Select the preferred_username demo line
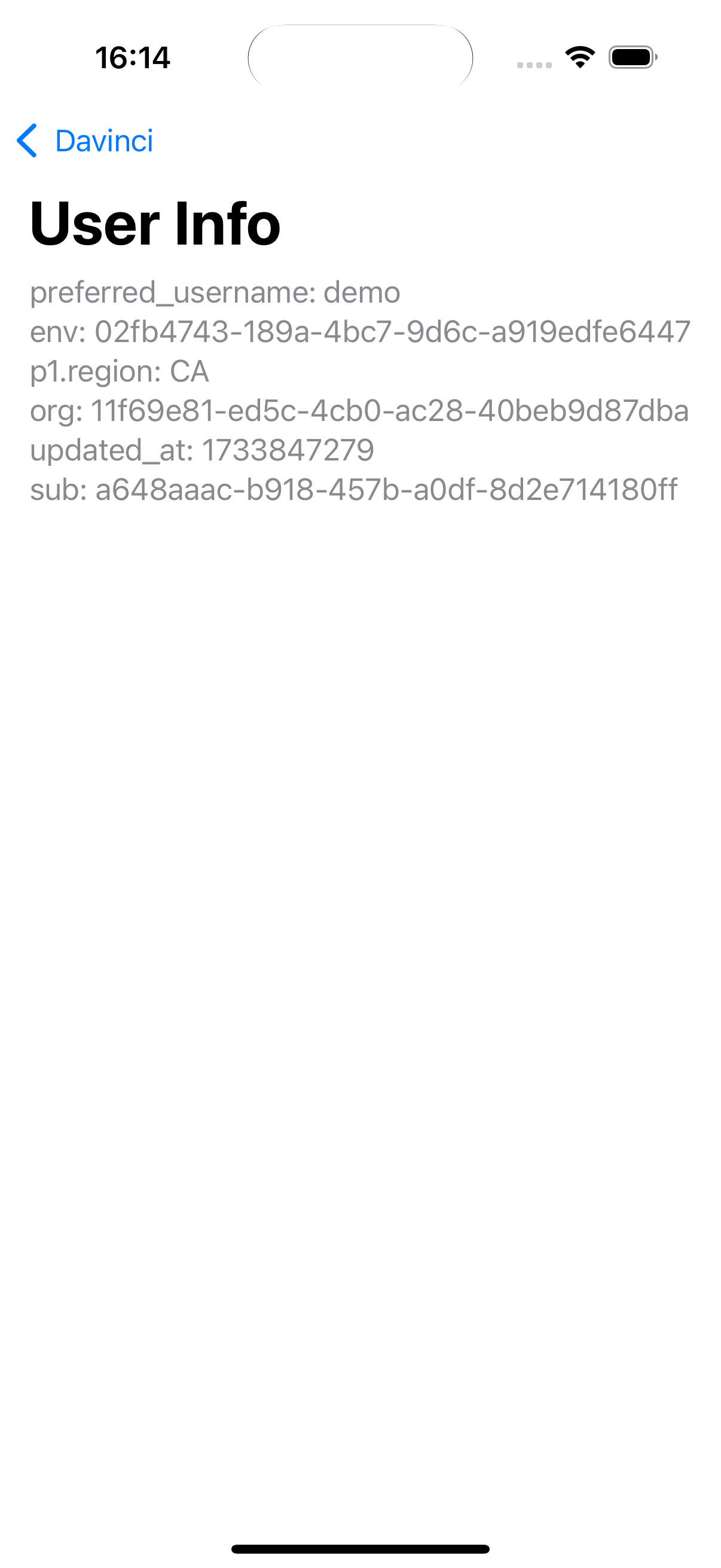This screenshot has height=1568, width=721. [215, 292]
